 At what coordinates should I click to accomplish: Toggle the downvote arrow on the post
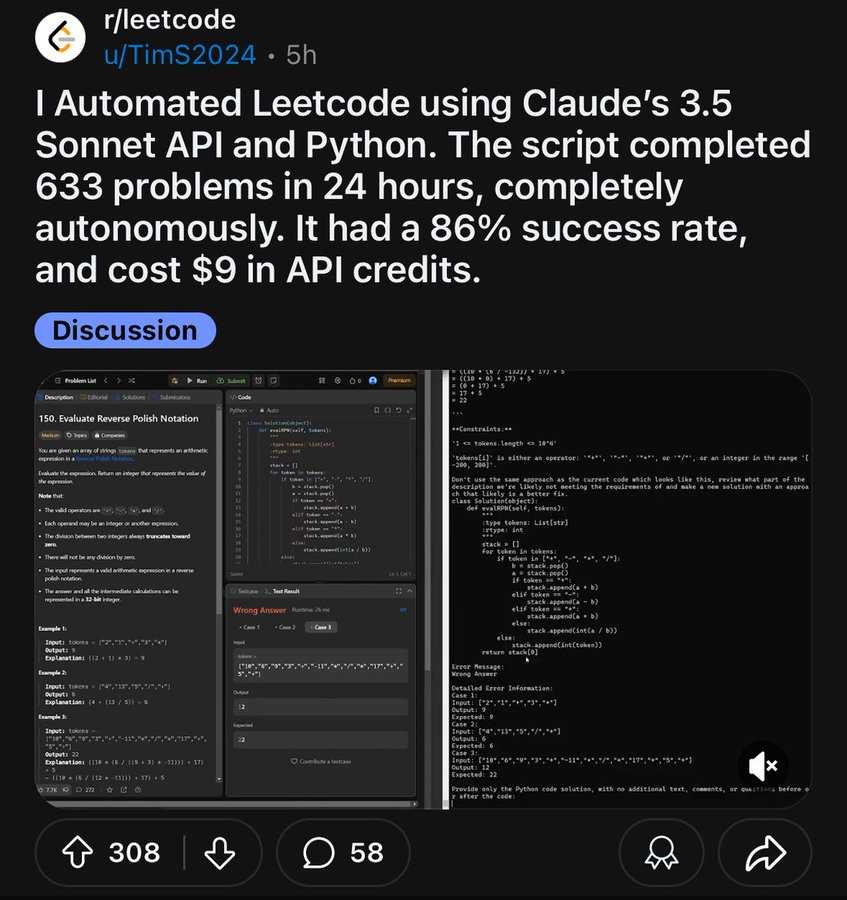[x=222, y=853]
